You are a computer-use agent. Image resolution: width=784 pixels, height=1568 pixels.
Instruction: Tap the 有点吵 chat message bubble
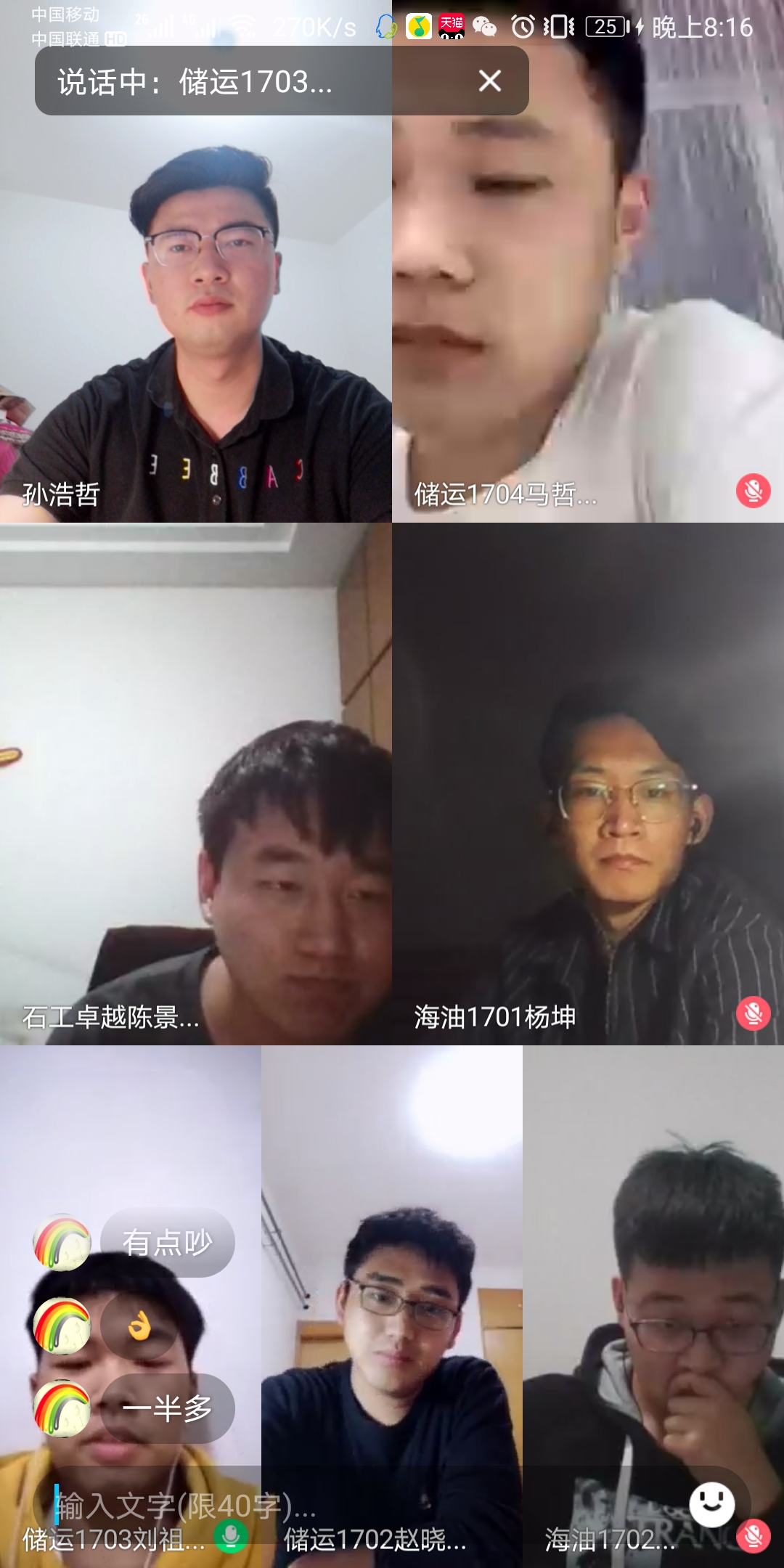coord(168,1243)
